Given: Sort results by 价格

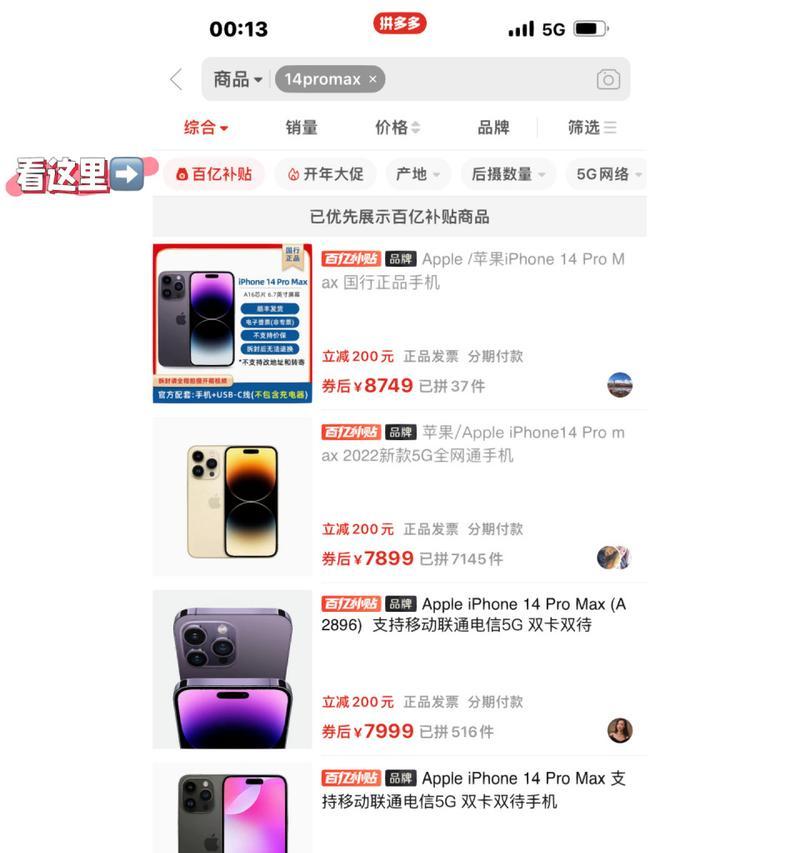Looking at the screenshot, I should (x=397, y=127).
